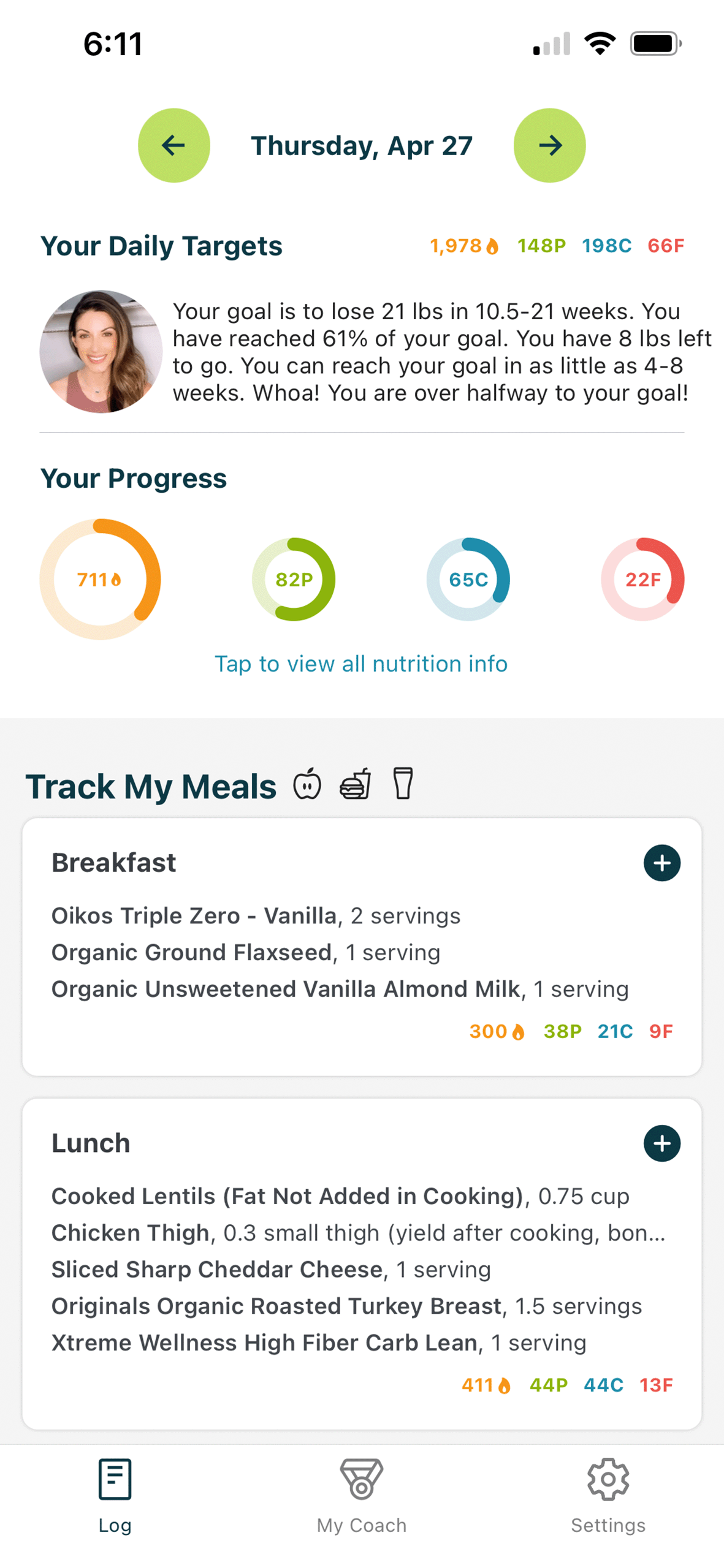Open Xtreme Wellness High Fiber Carb Lean entry
This screenshot has height=1568, width=724.
point(319,1343)
